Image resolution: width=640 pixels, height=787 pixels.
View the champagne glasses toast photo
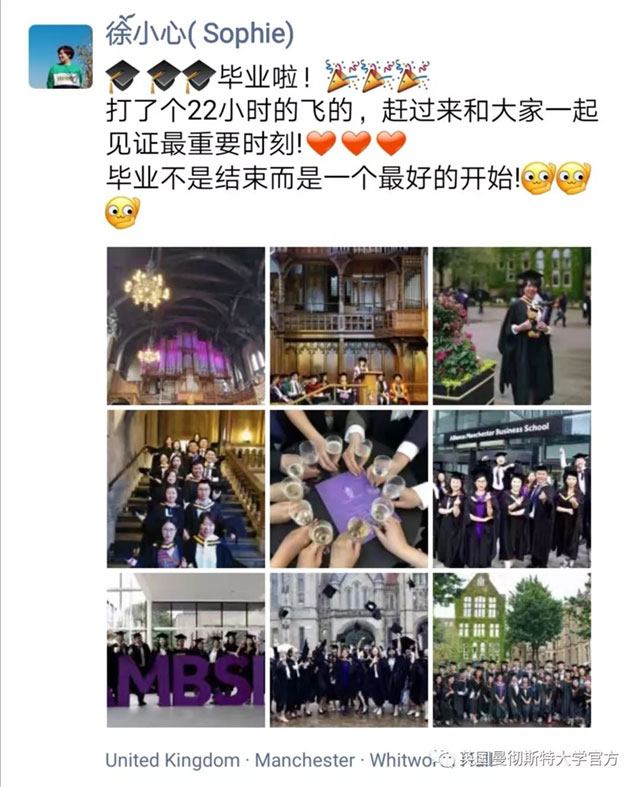(348, 488)
